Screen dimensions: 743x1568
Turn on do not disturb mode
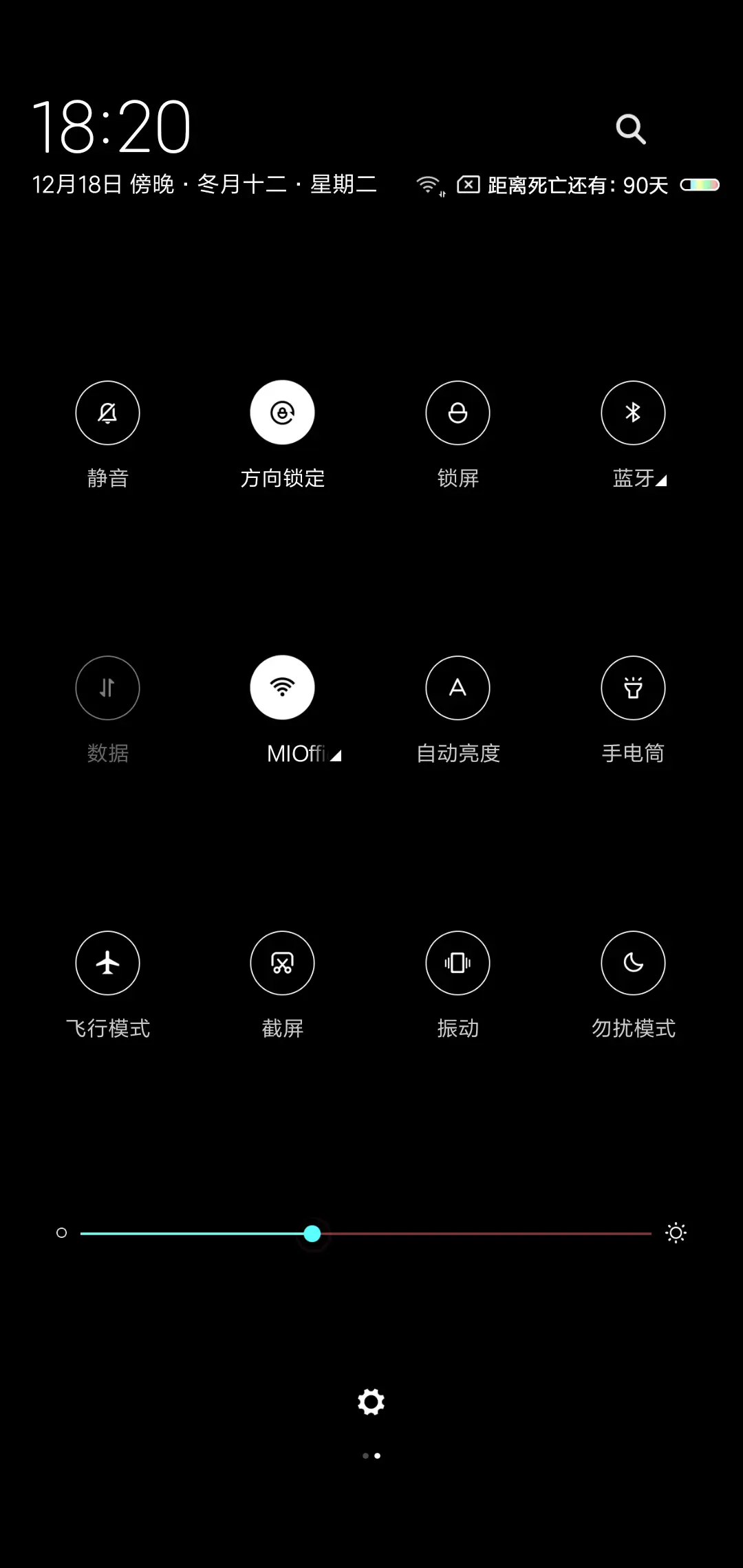(633, 963)
